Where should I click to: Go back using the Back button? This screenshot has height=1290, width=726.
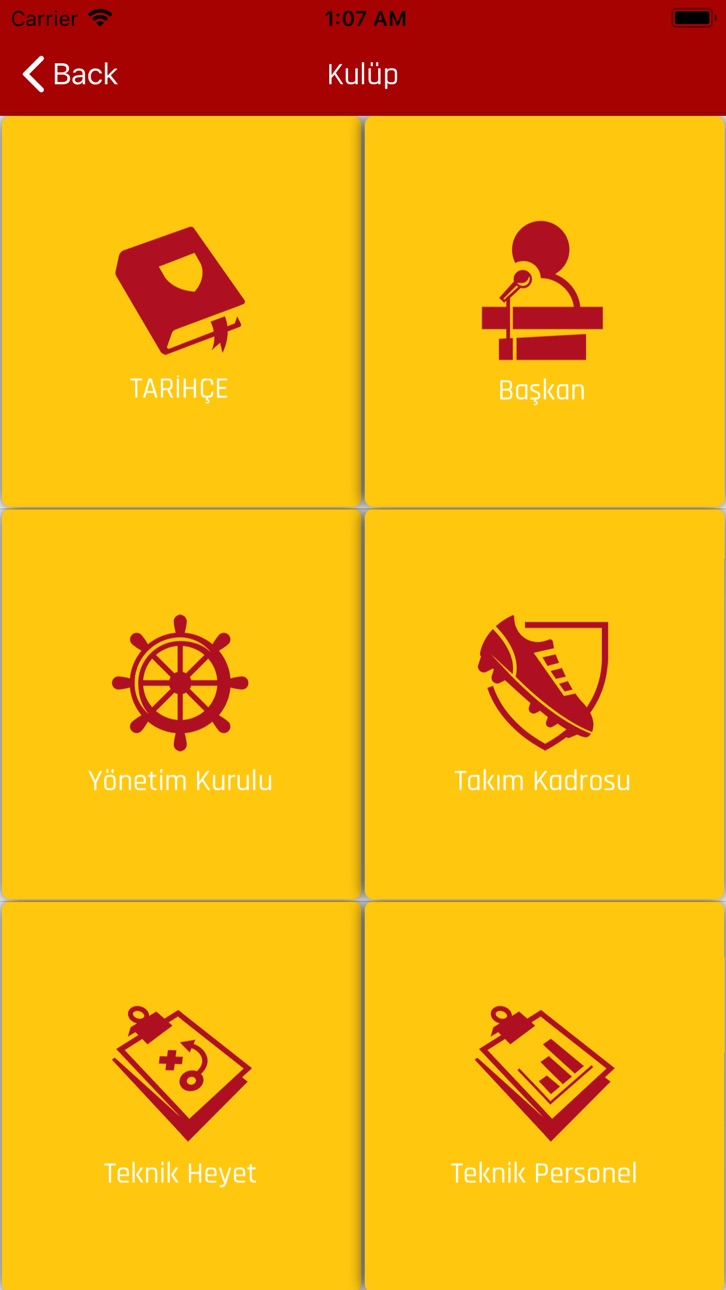70,74
